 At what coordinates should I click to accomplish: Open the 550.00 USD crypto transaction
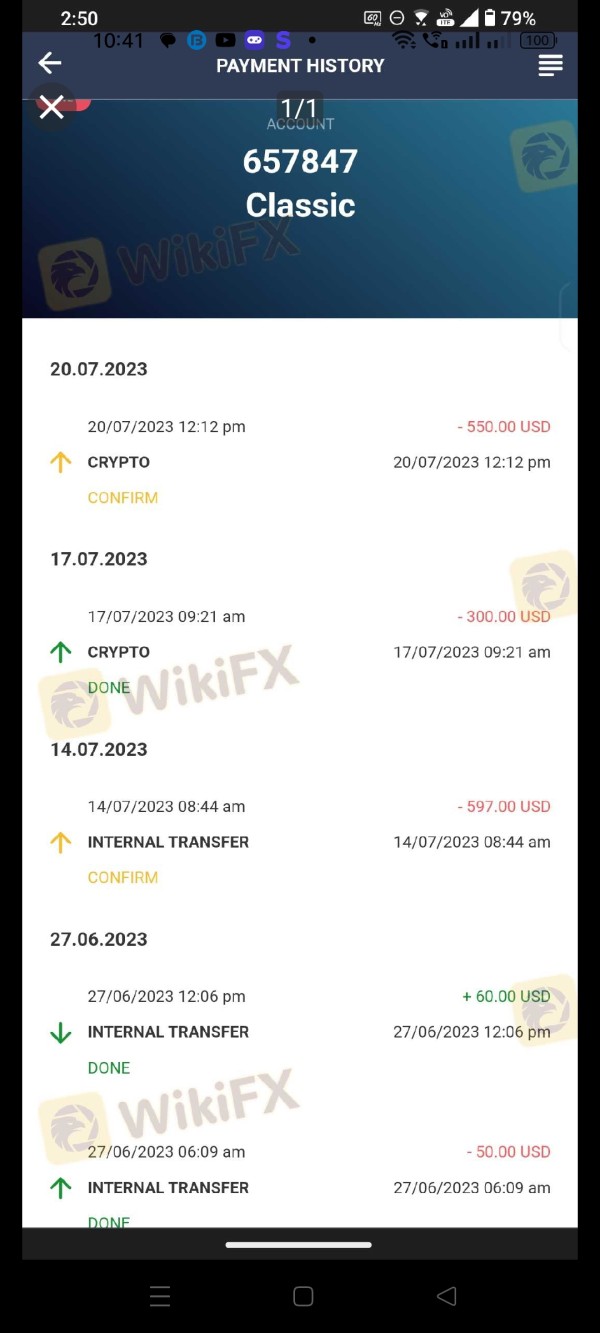[300, 461]
